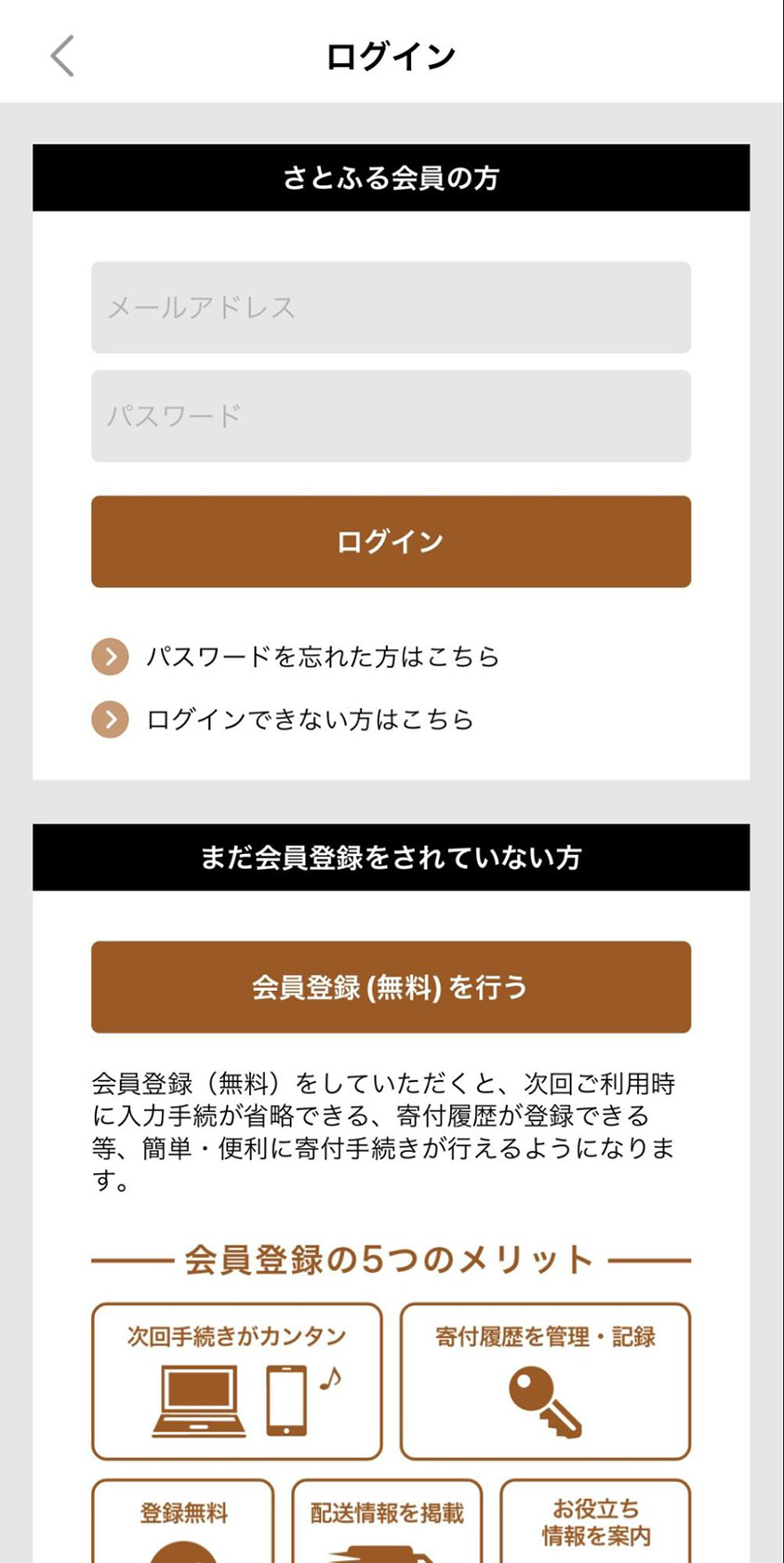Open パスワードを忘れた方はこちら link
The image size is (784, 1563).
pyautogui.click(x=322, y=657)
